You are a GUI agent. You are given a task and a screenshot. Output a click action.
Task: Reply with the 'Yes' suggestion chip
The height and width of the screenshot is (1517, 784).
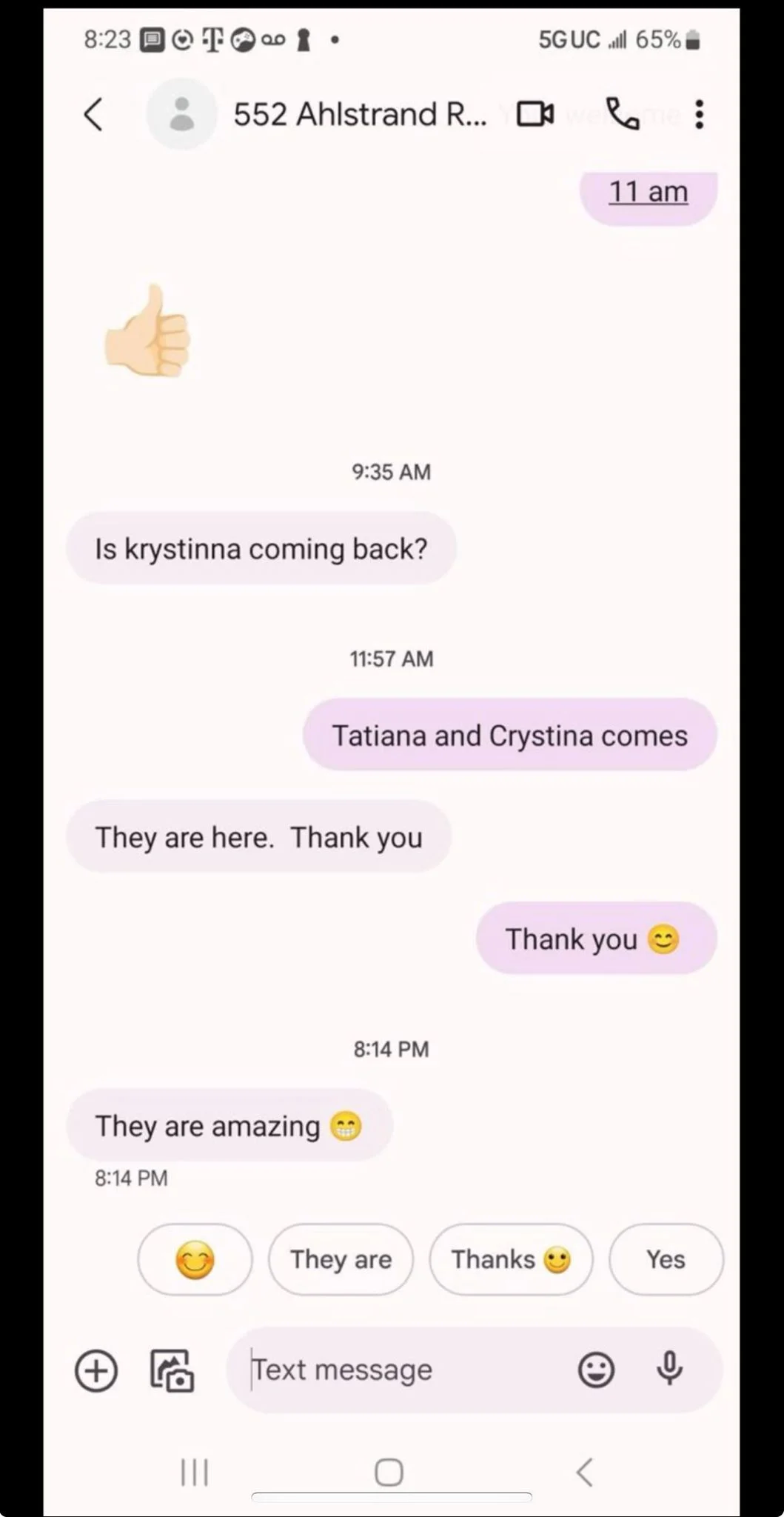[x=666, y=1259]
